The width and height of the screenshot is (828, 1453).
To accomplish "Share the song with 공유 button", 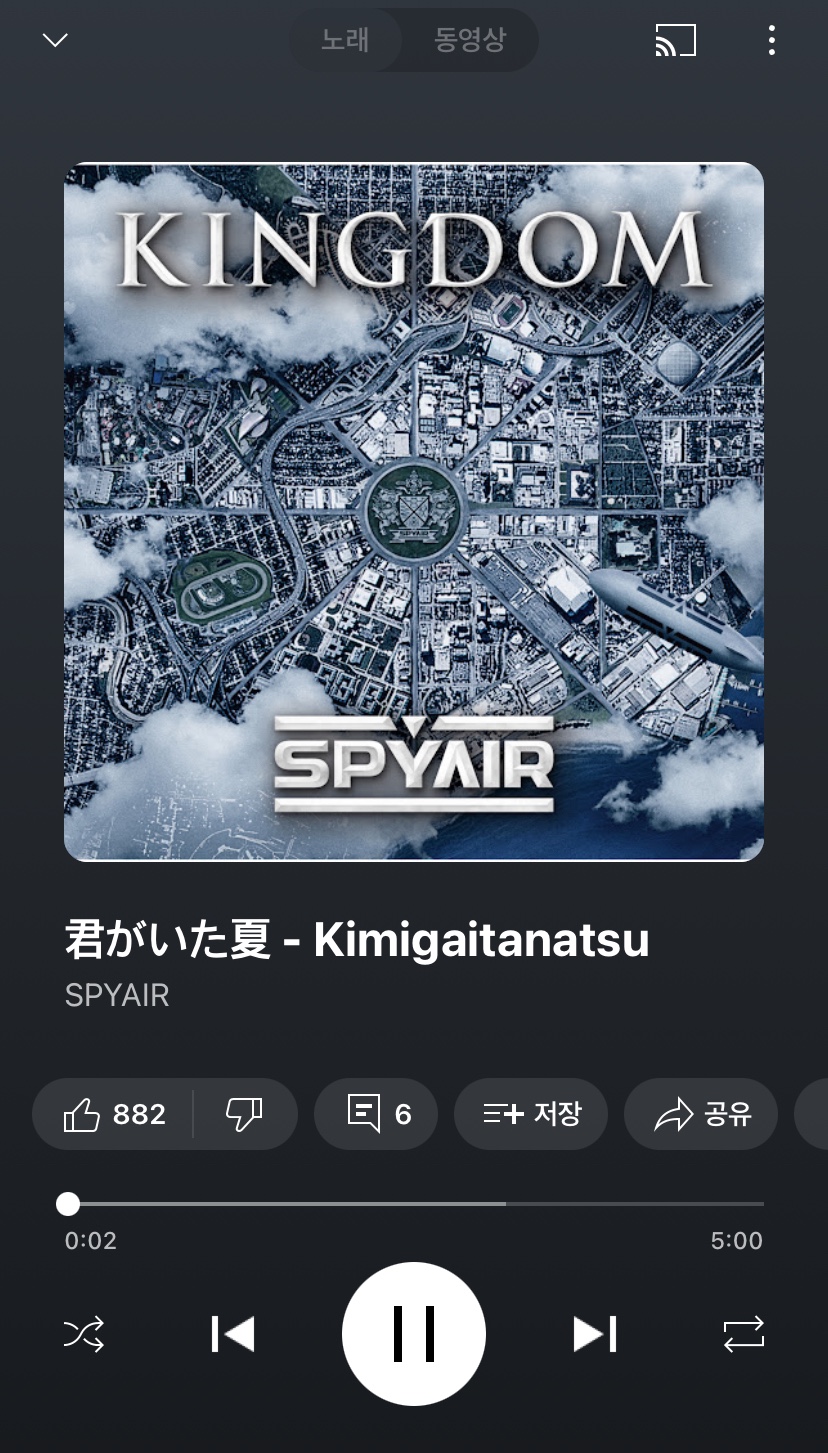I will pyautogui.click(x=701, y=1114).
